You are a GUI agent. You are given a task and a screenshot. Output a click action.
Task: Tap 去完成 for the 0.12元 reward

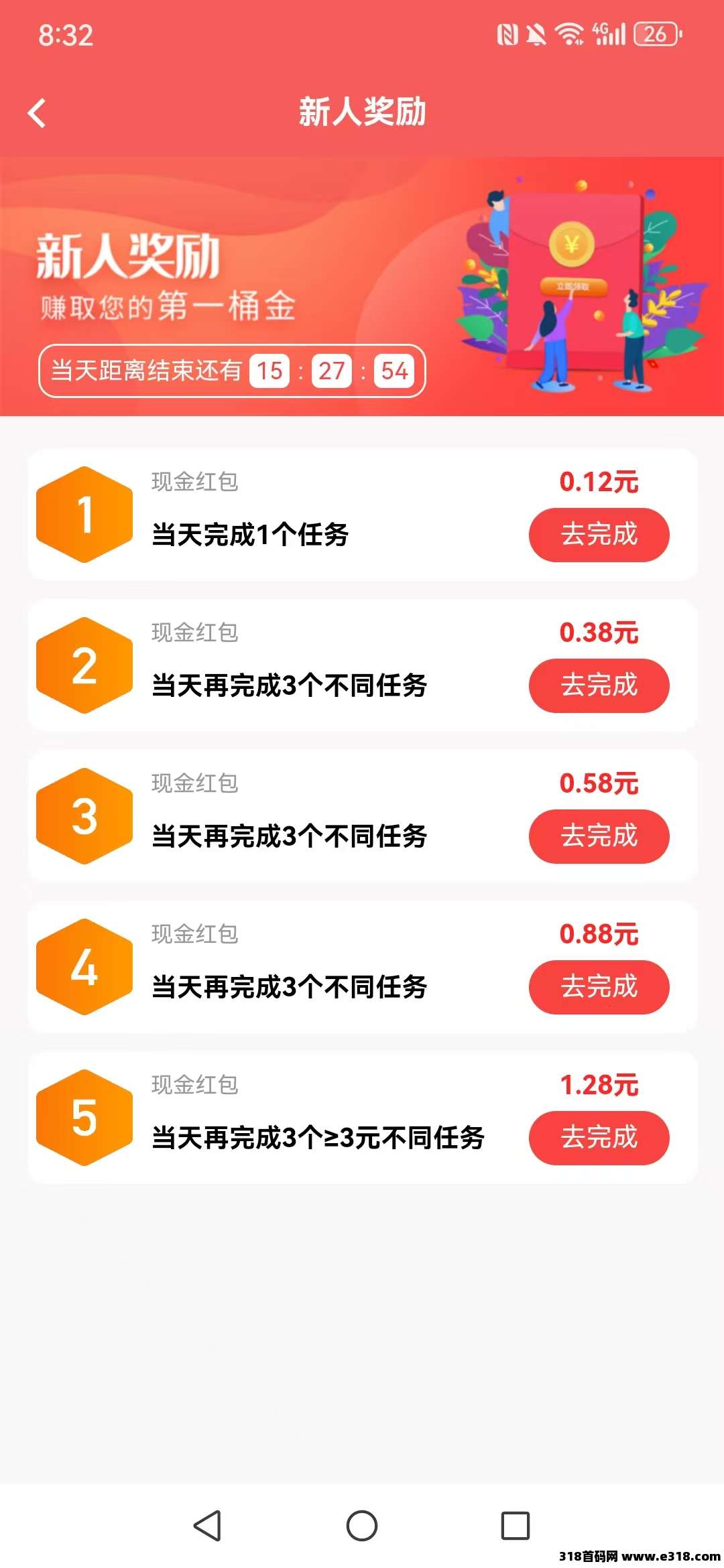point(599,535)
